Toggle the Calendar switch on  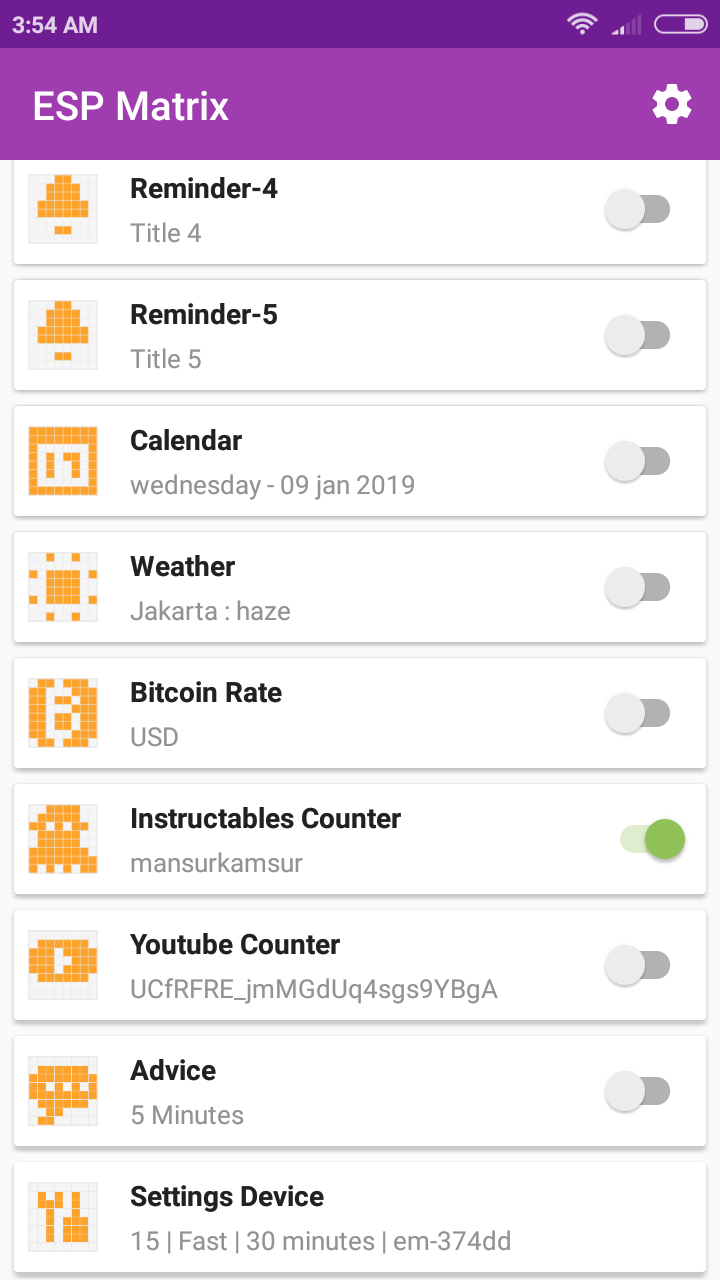(638, 462)
